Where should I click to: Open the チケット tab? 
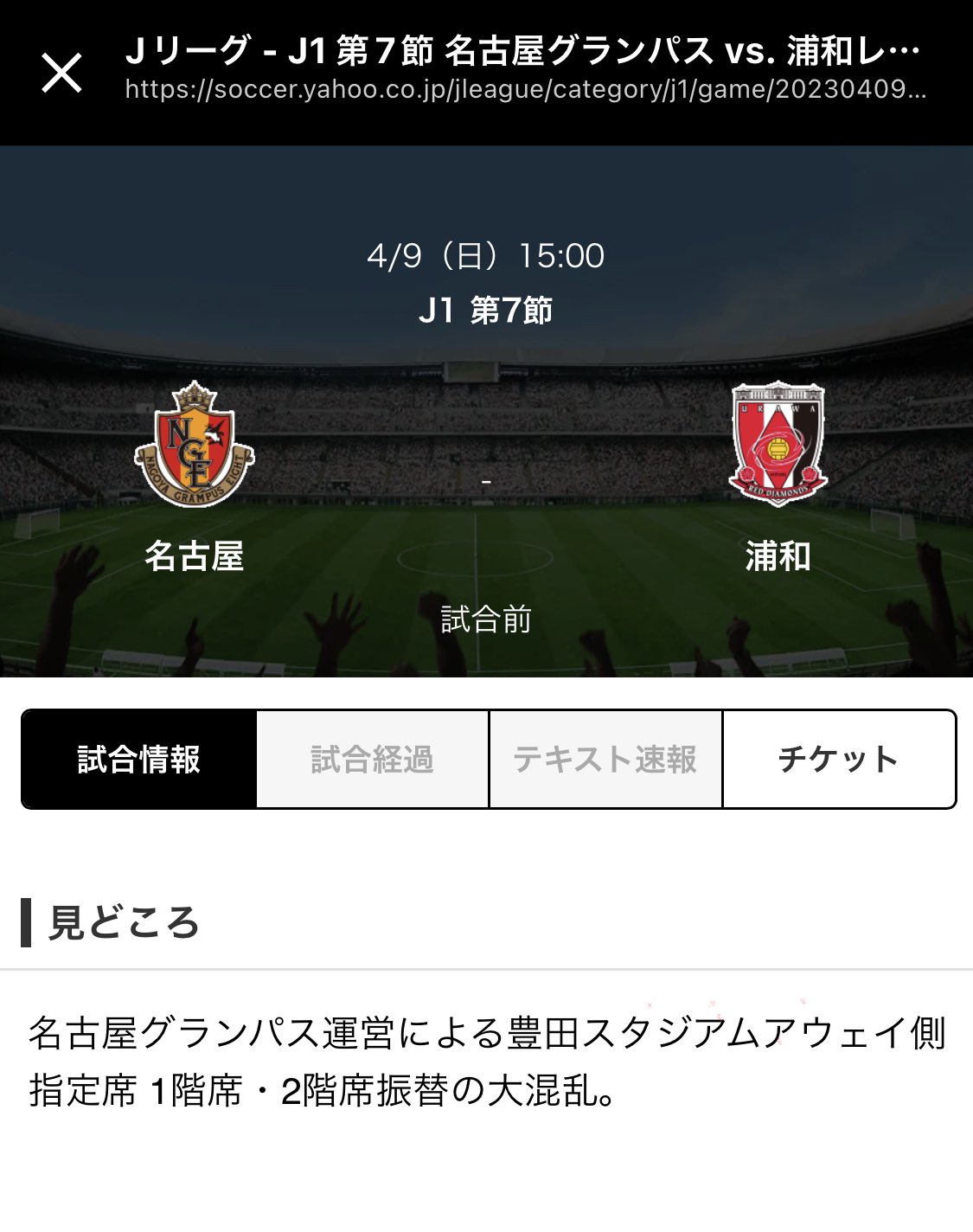click(x=839, y=760)
